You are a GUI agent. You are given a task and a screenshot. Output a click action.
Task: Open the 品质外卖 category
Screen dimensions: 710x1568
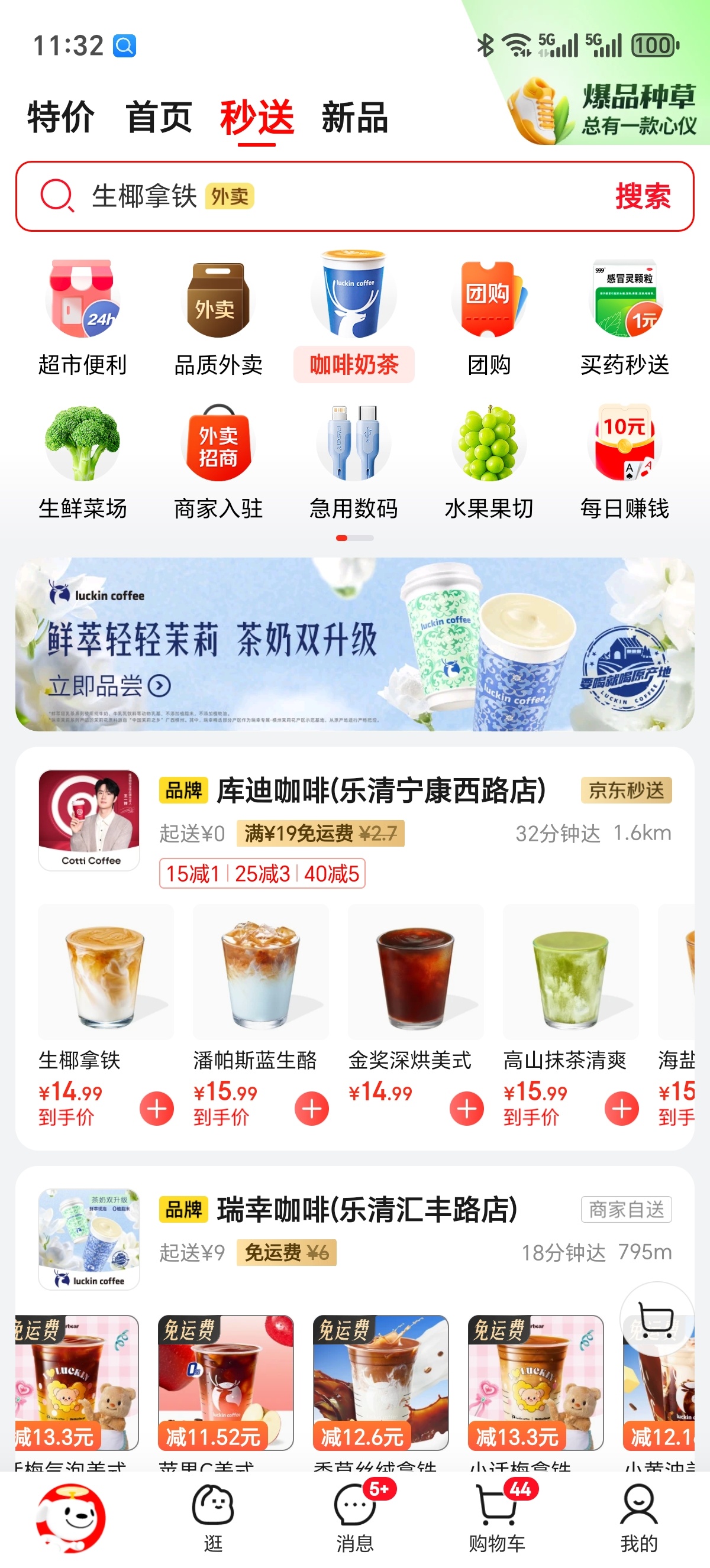pos(218,318)
